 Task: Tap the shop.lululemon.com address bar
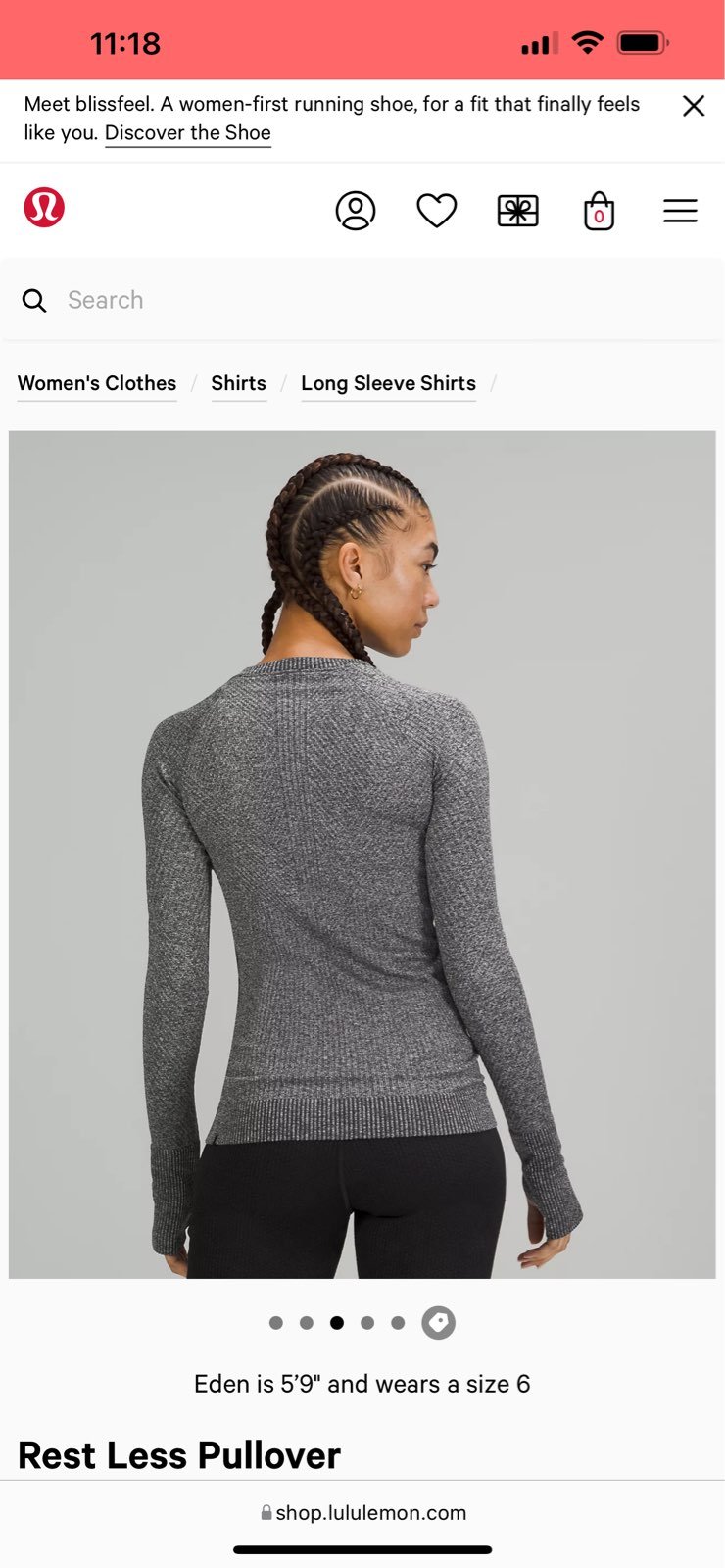click(x=362, y=1512)
